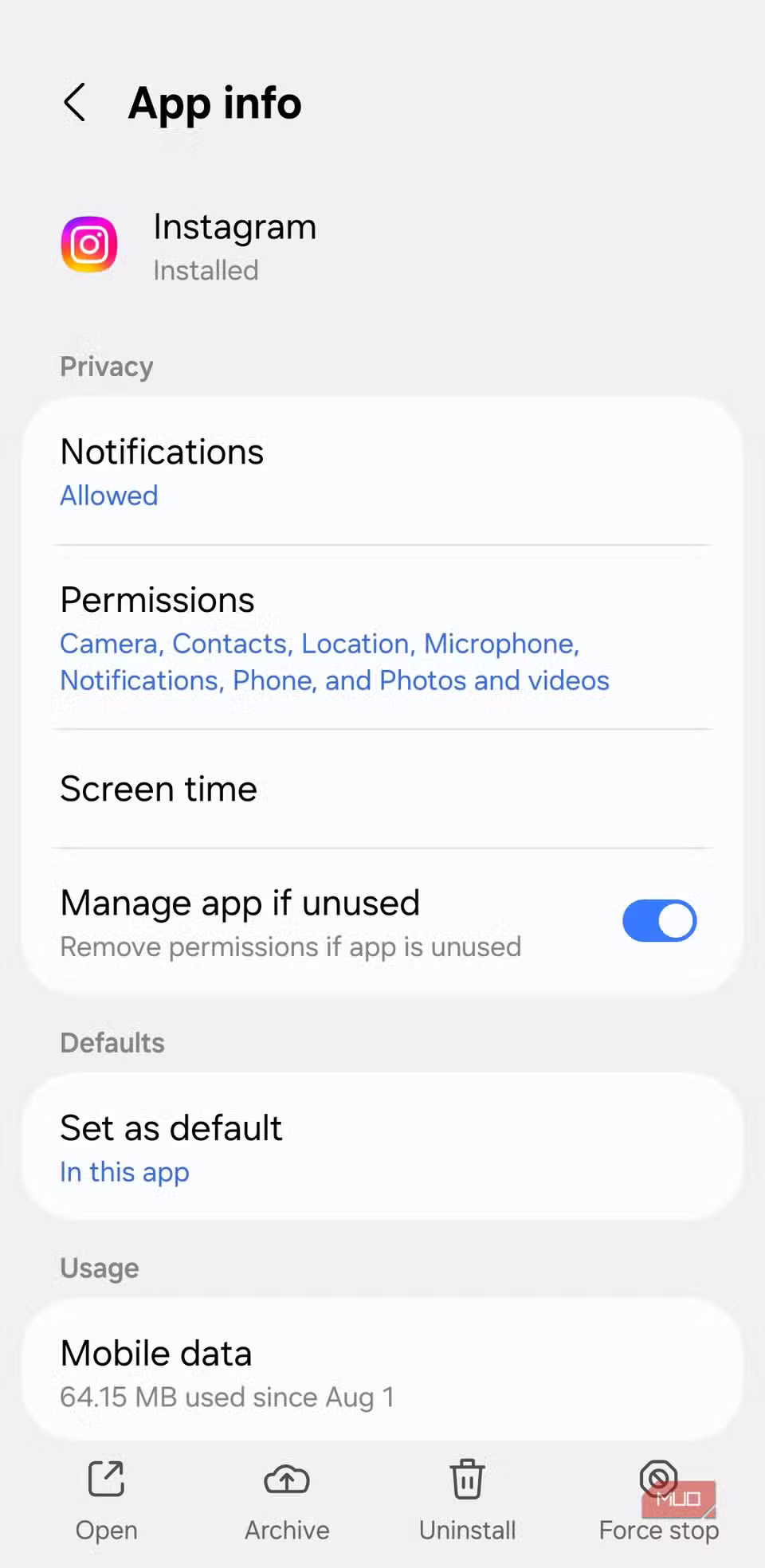Tap the Camera permission text
The image size is (765, 1568).
[x=108, y=643]
